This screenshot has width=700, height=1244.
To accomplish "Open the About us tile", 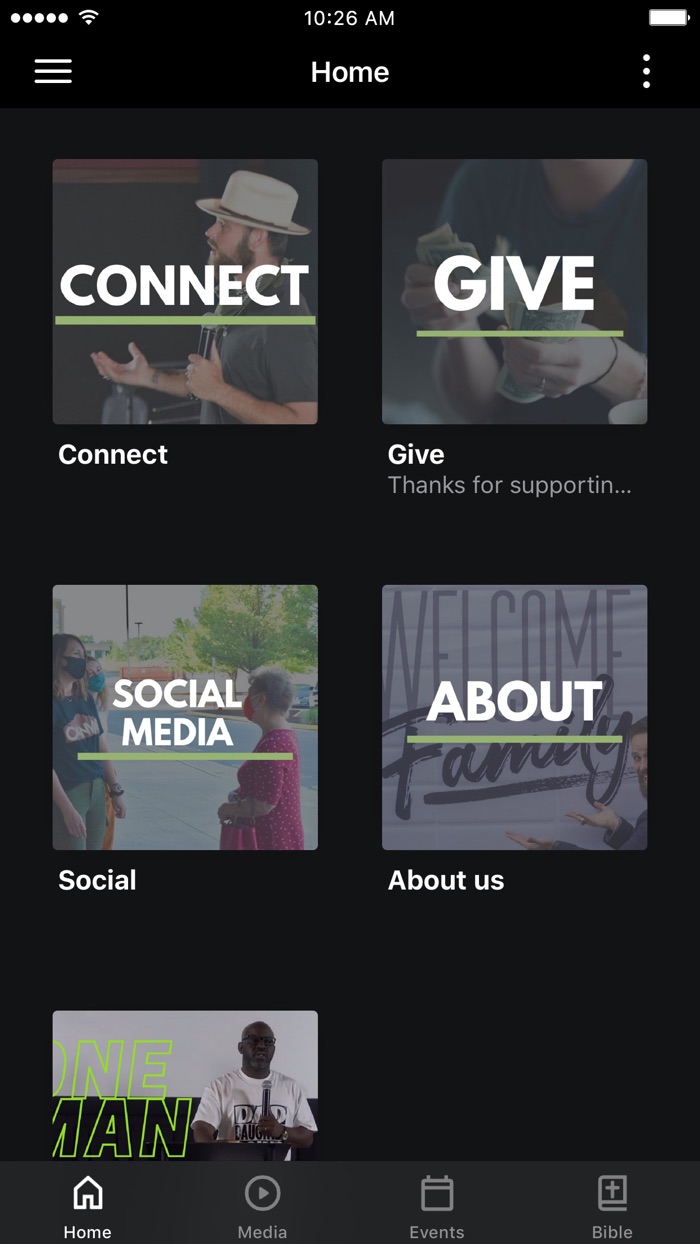I will (x=514, y=717).
